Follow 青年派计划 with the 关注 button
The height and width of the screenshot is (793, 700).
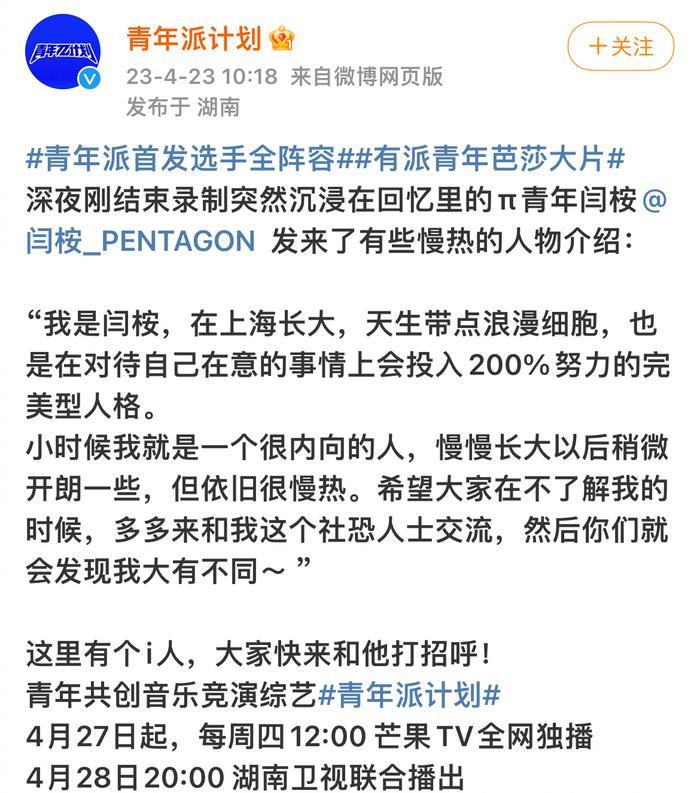point(619,47)
